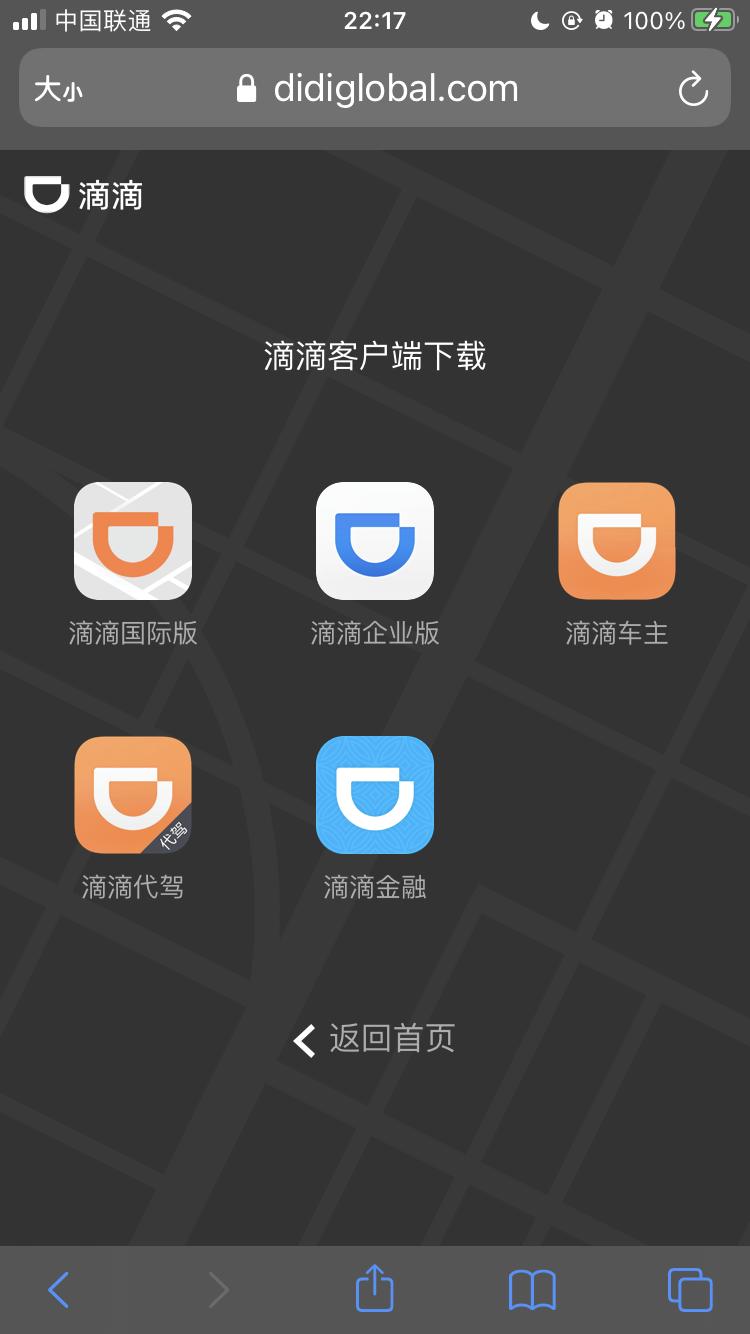The image size is (750, 1334).
Task: Tap the 滴滴 logo in the header
Action: [x=84, y=195]
